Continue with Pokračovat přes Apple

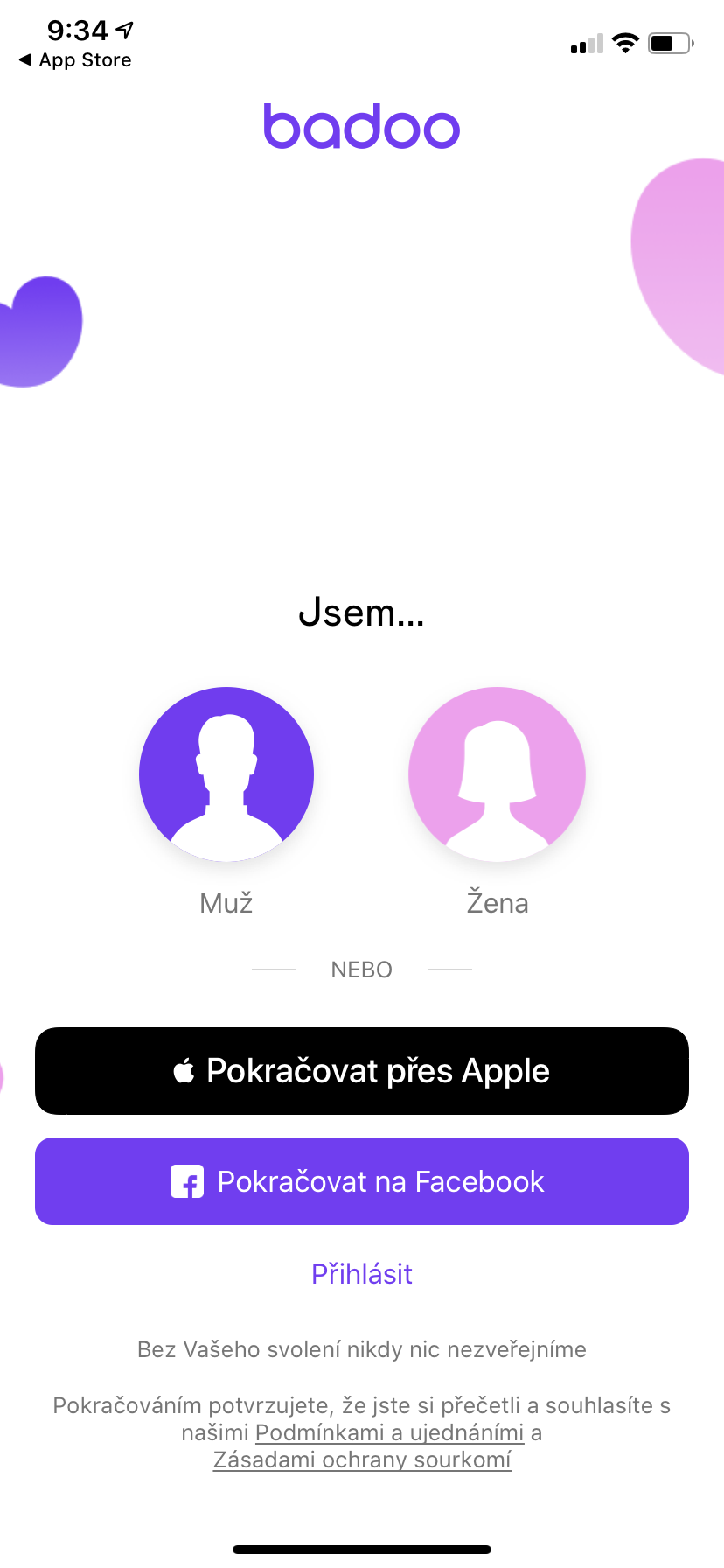pos(362,1071)
